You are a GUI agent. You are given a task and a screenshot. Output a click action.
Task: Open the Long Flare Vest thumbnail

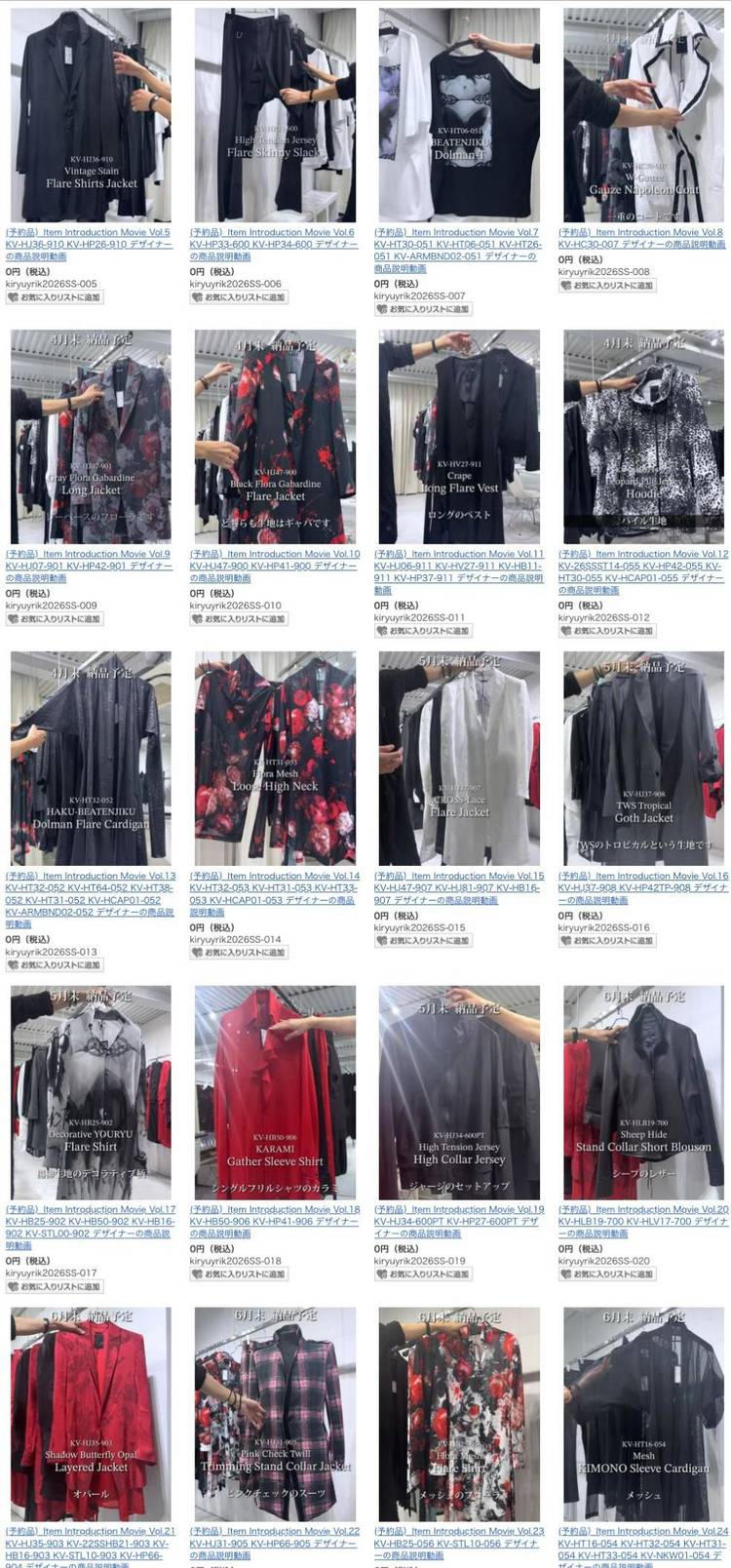pos(459,436)
